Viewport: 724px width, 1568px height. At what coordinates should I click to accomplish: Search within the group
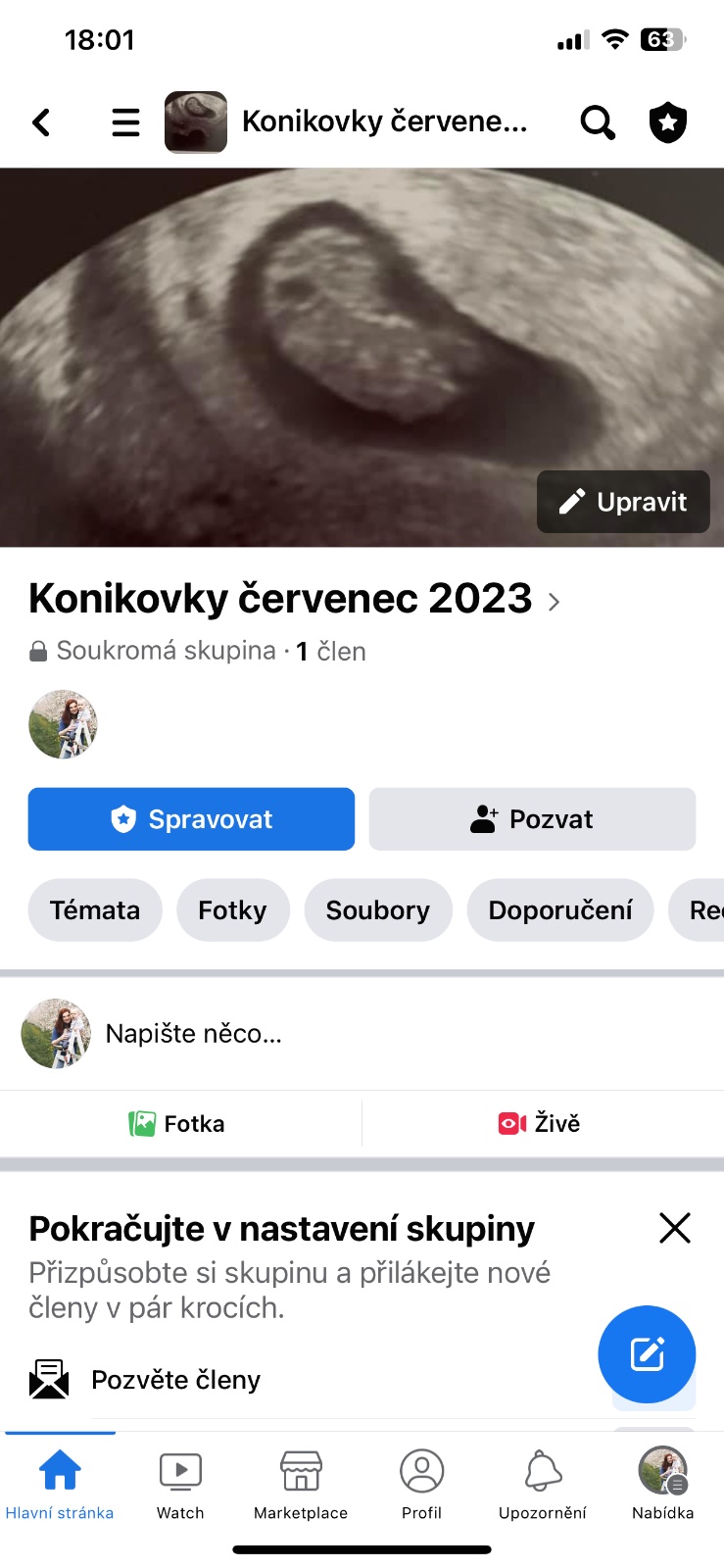pyautogui.click(x=597, y=122)
